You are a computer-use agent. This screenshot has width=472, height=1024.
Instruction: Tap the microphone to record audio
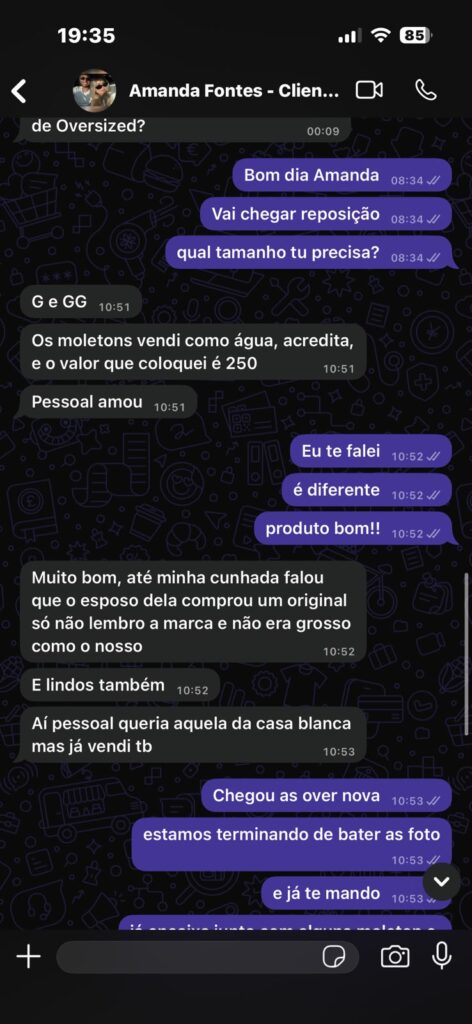[x=442, y=957]
